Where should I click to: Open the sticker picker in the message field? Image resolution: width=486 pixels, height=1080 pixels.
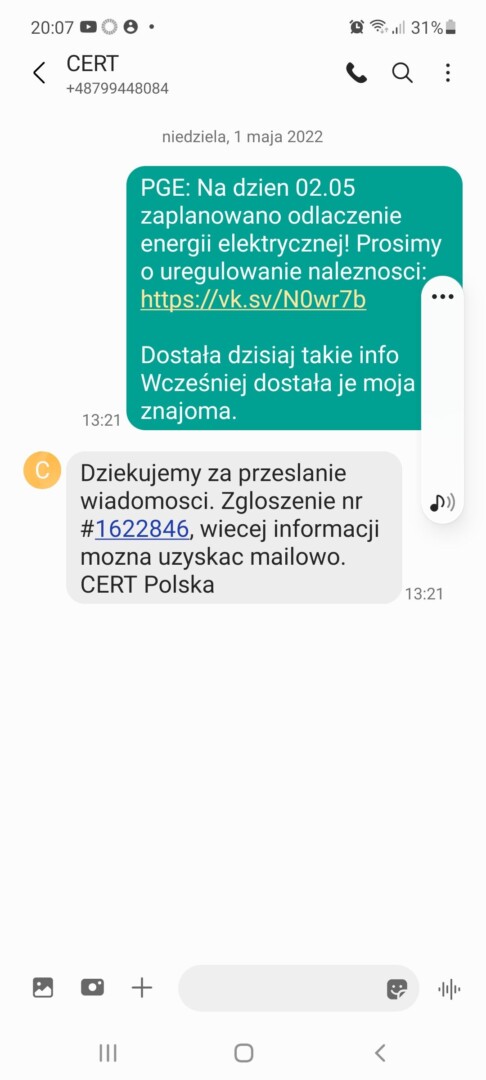click(397, 990)
